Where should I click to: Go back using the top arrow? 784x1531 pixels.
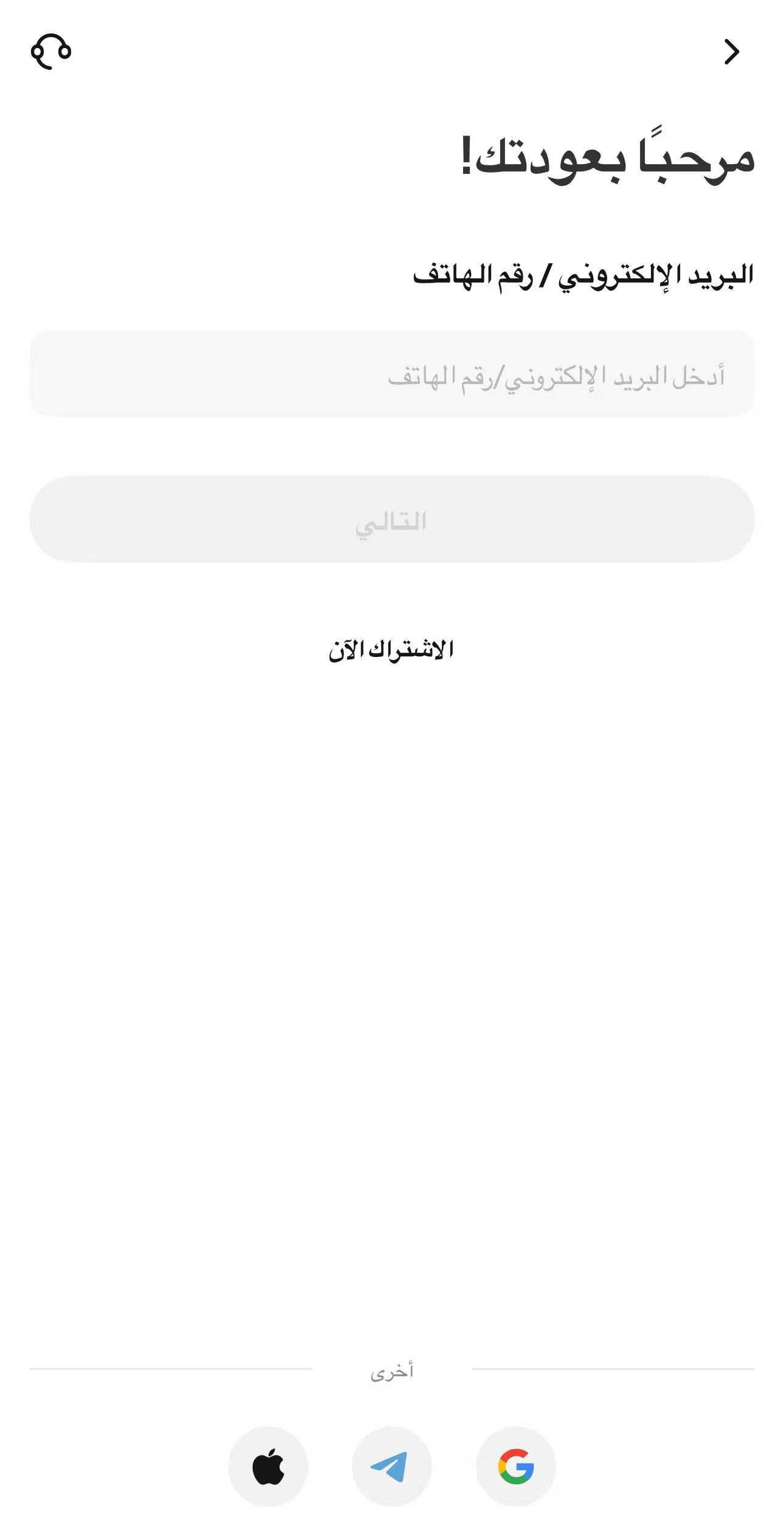click(x=731, y=52)
